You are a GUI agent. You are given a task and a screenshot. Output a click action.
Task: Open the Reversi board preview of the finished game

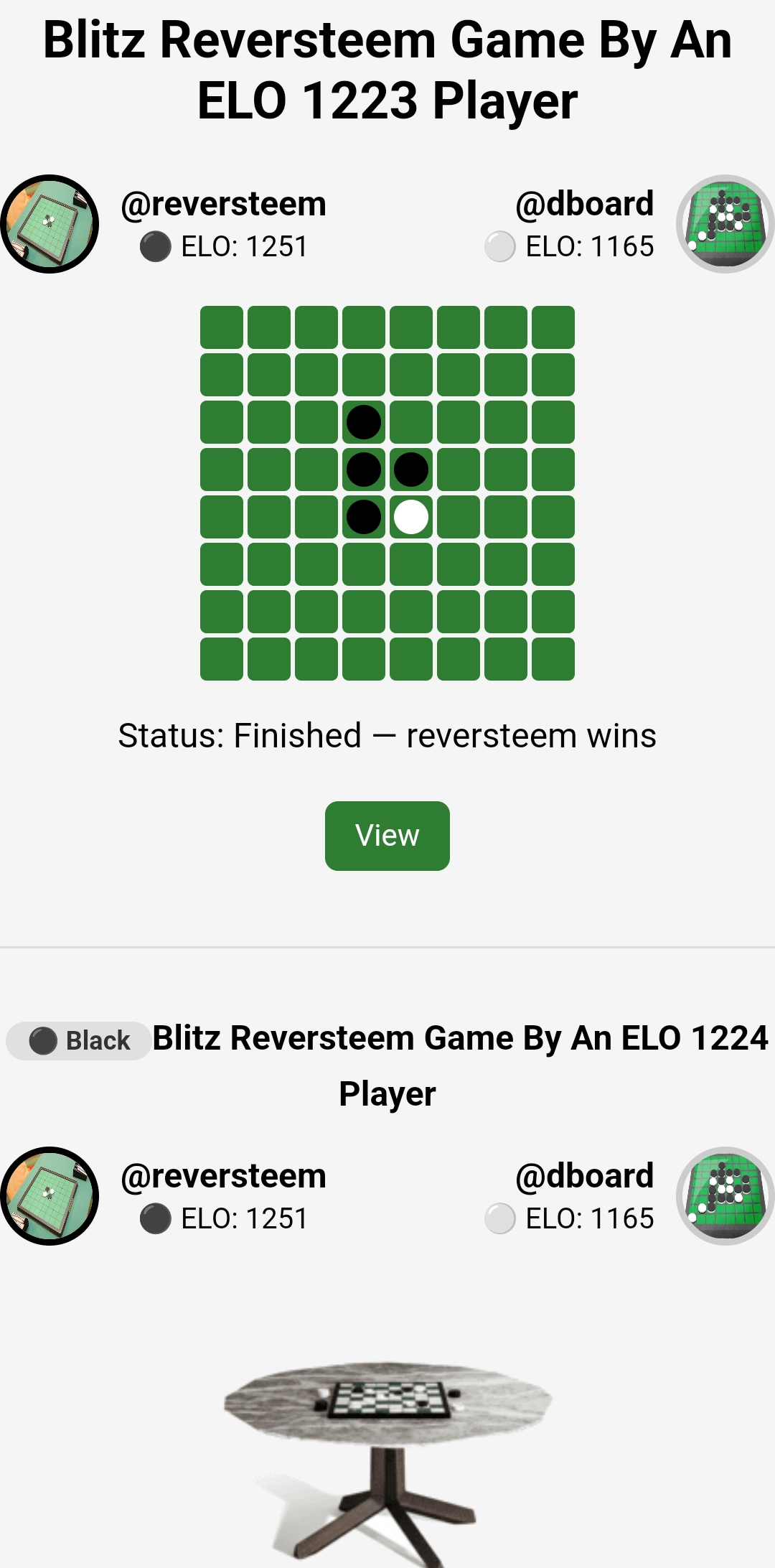tap(387, 493)
